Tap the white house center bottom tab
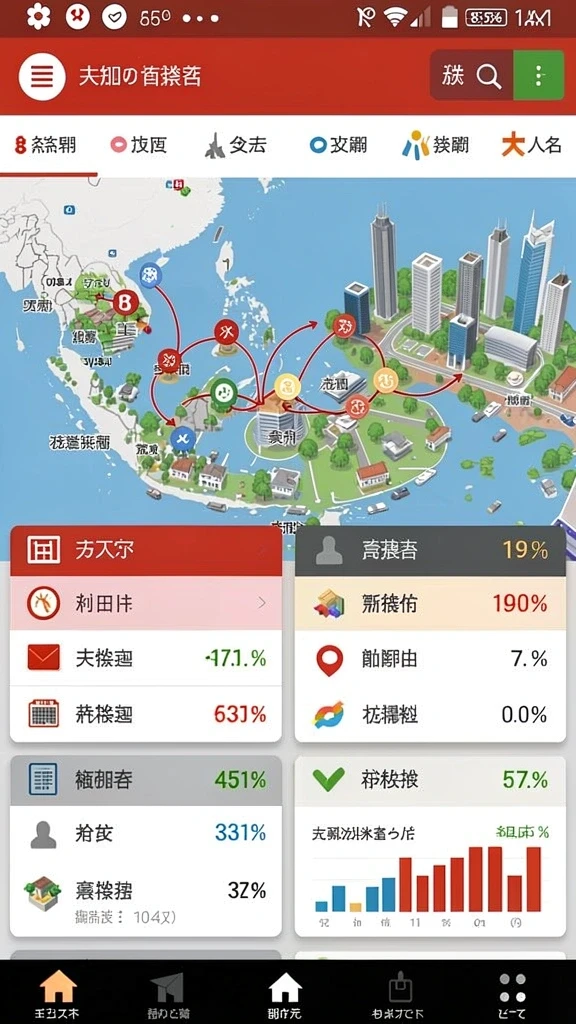The image size is (576, 1024). pos(286,993)
